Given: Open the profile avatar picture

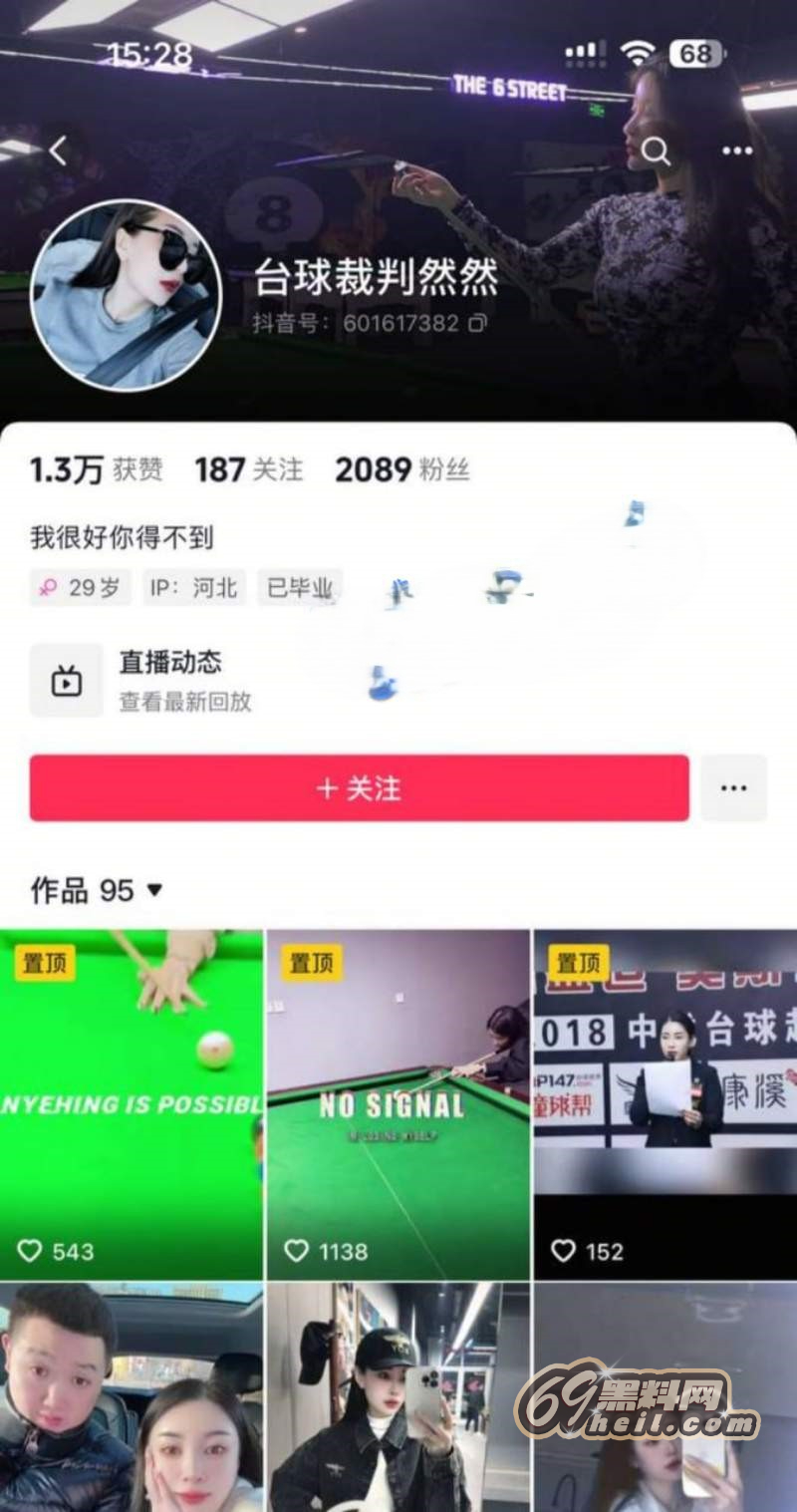Looking at the screenshot, I should [127, 294].
